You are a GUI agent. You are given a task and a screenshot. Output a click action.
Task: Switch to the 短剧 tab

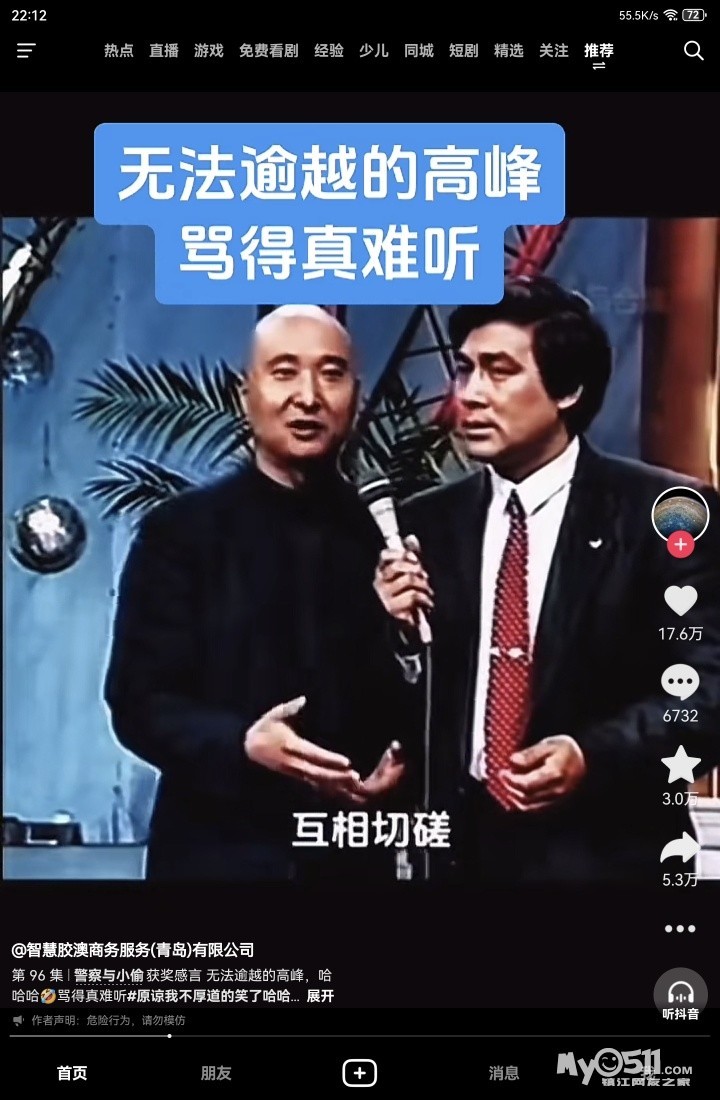[x=463, y=51]
